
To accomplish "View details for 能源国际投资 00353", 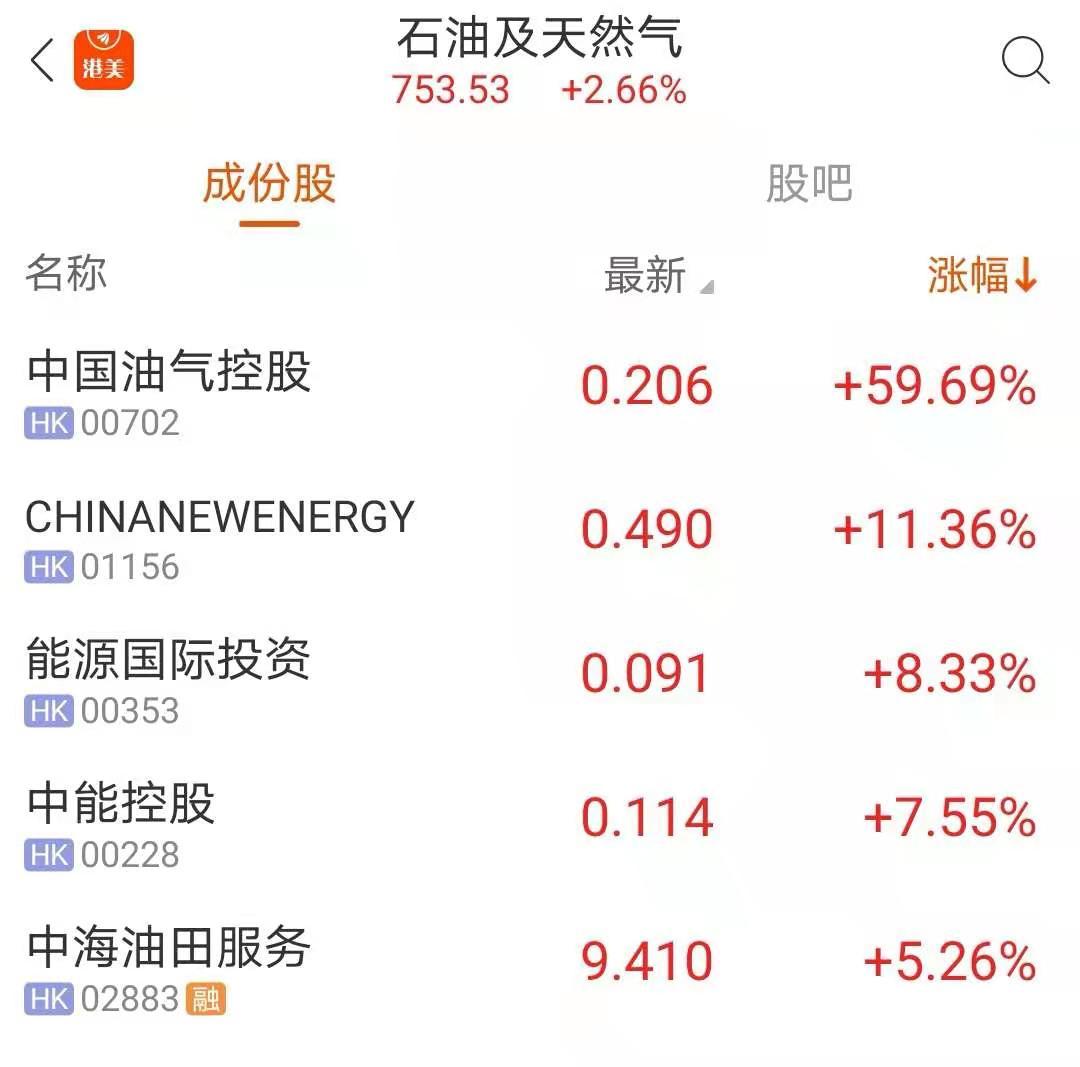I will (169, 678).
